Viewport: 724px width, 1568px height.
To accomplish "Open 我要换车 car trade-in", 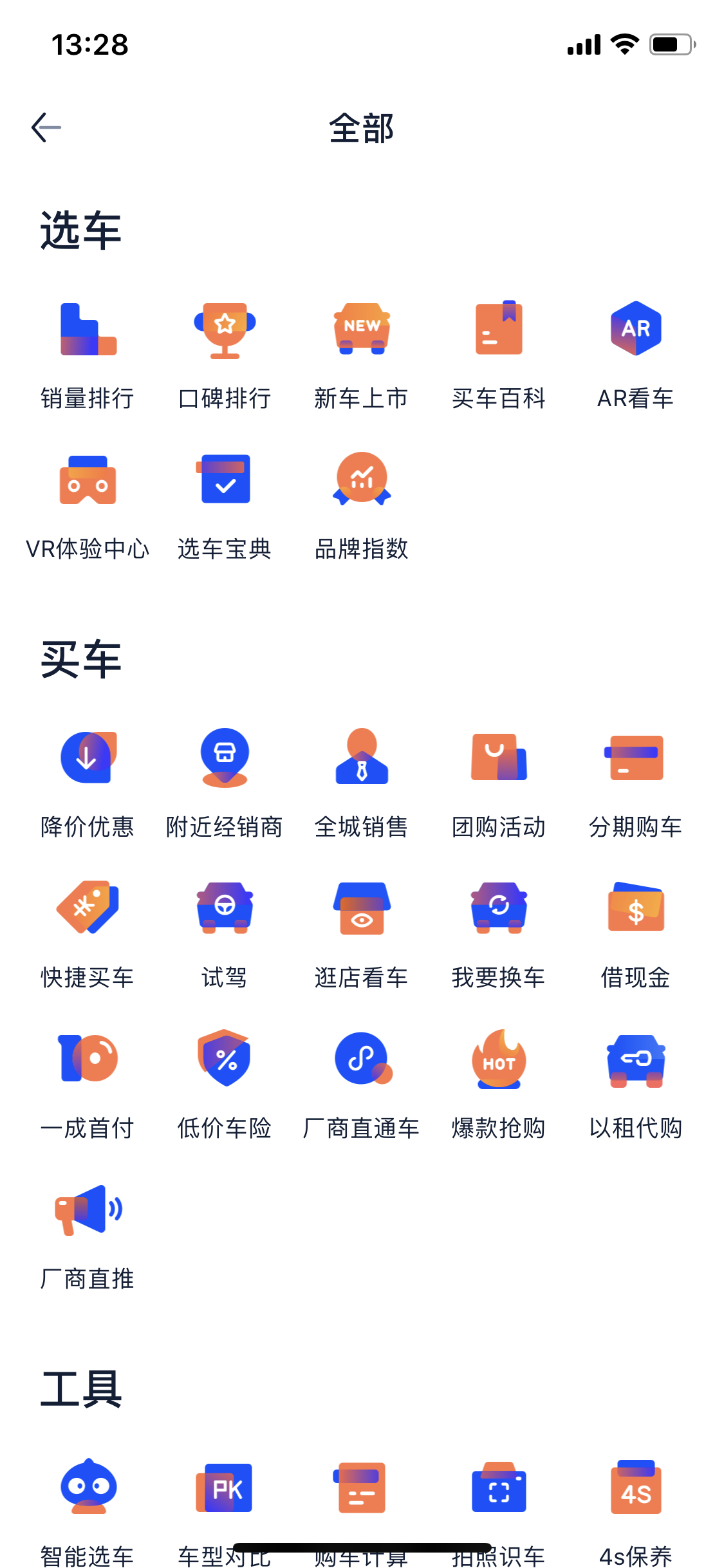I will [x=499, y=935].
